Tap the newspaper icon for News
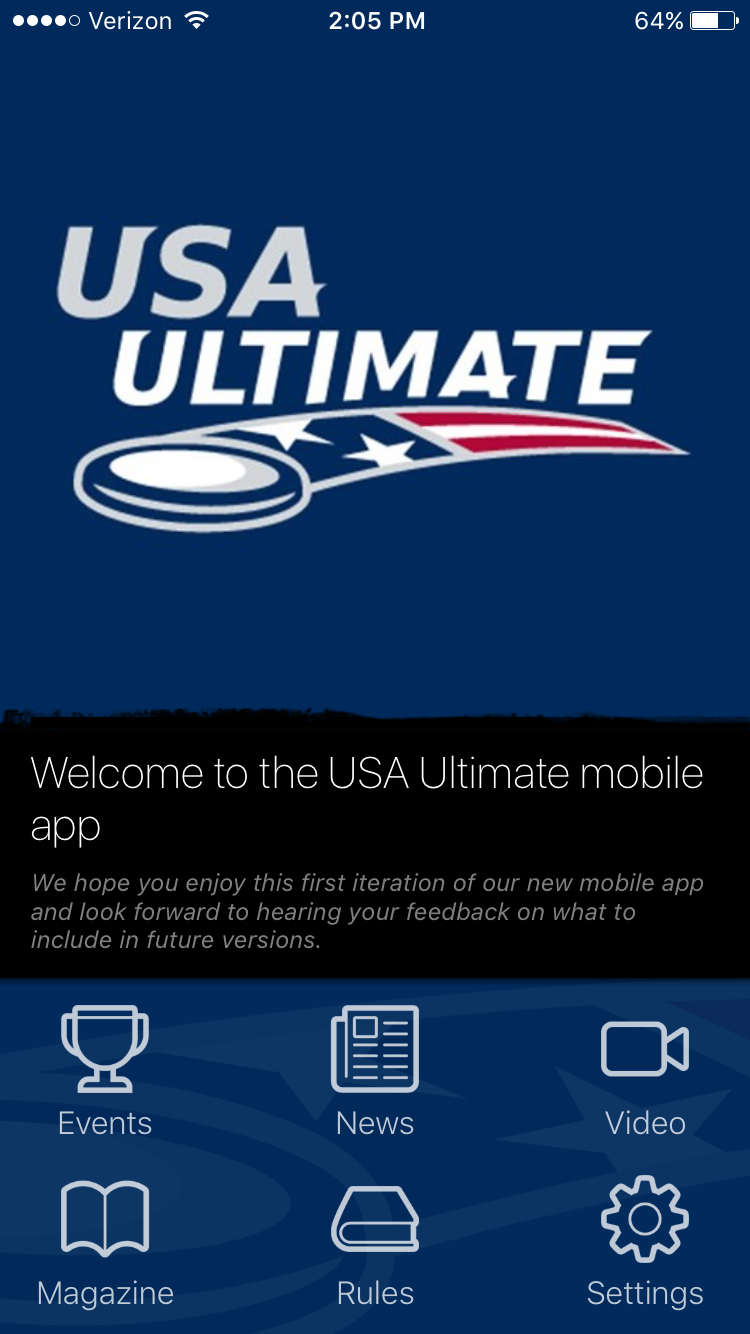The width and height of the screenshot is (750, 1334). click(374, 1048)
